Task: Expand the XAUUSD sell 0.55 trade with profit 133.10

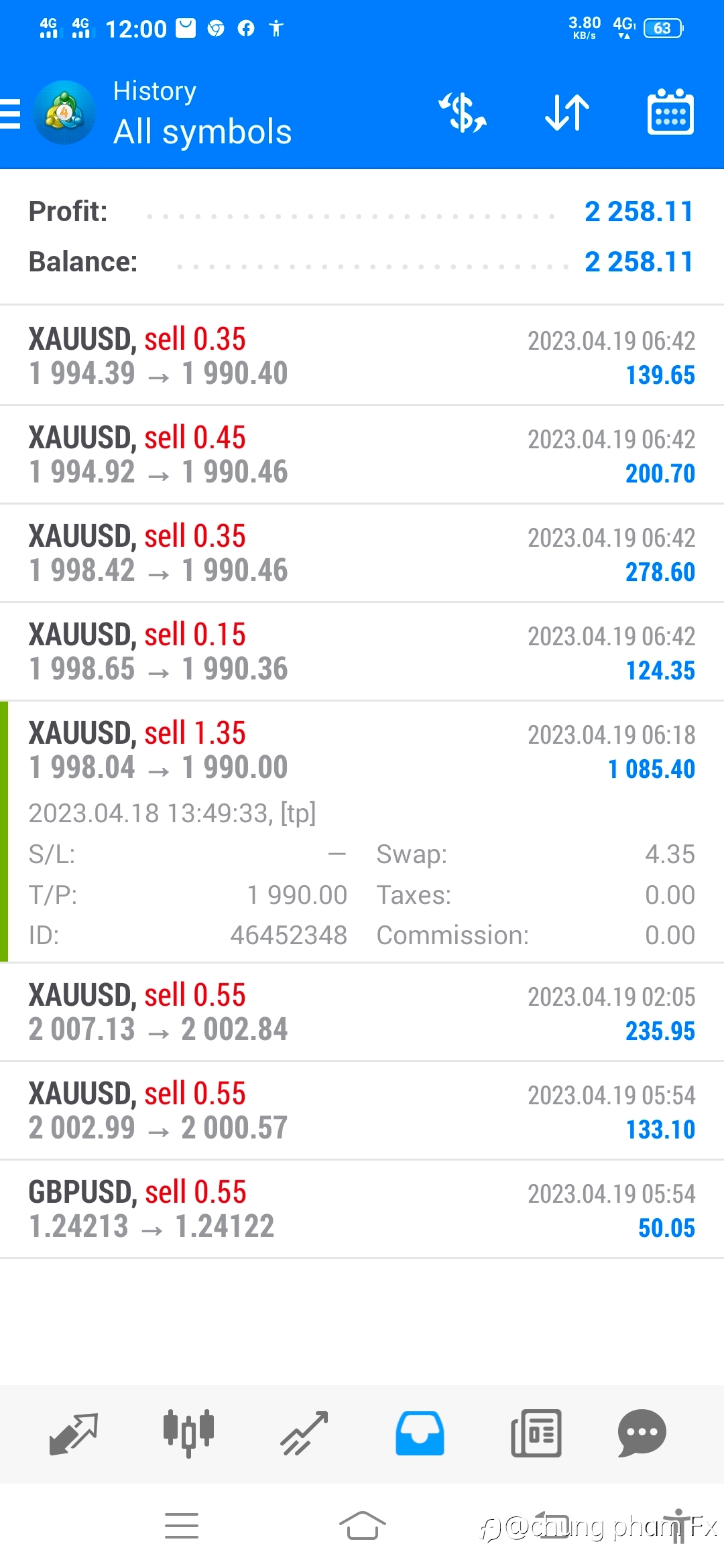Action: 362,1110
